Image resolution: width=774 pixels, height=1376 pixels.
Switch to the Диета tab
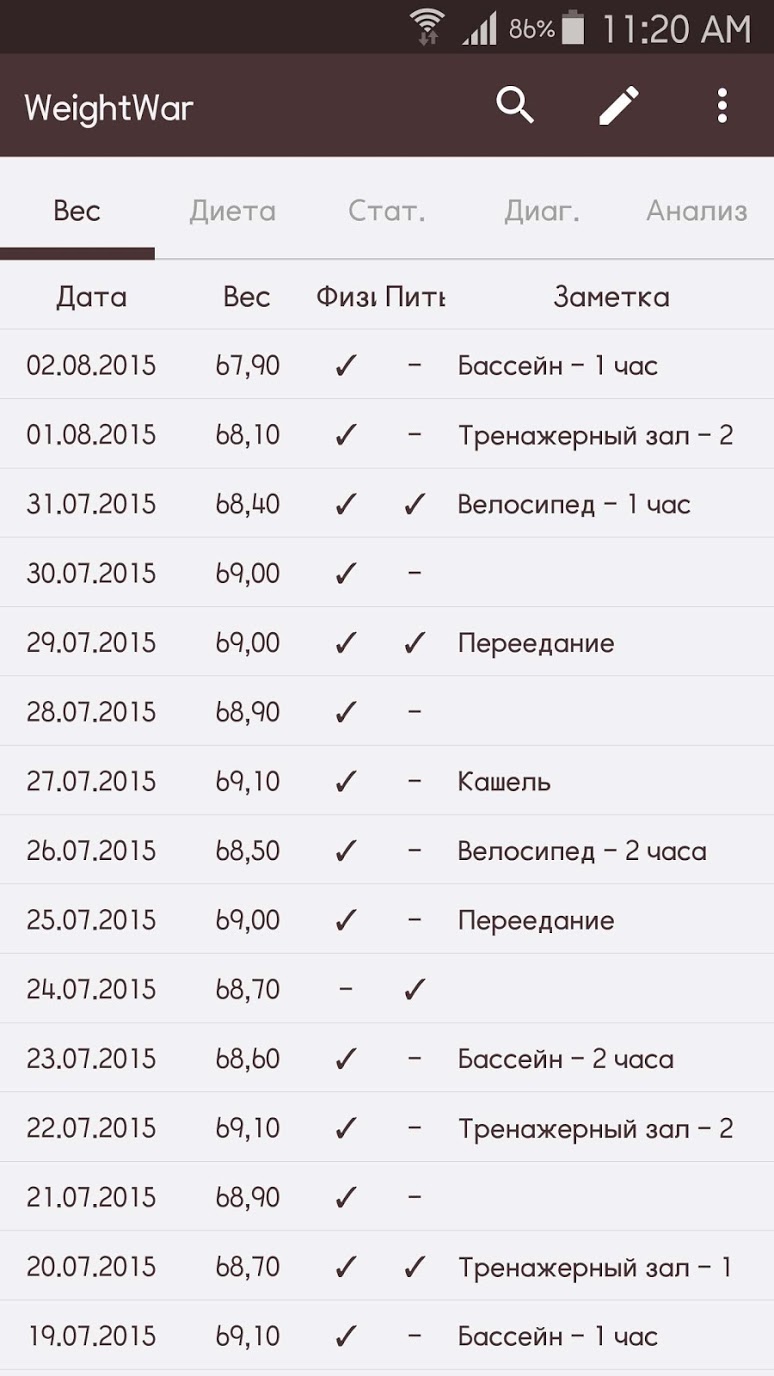[x=232, y=211]
